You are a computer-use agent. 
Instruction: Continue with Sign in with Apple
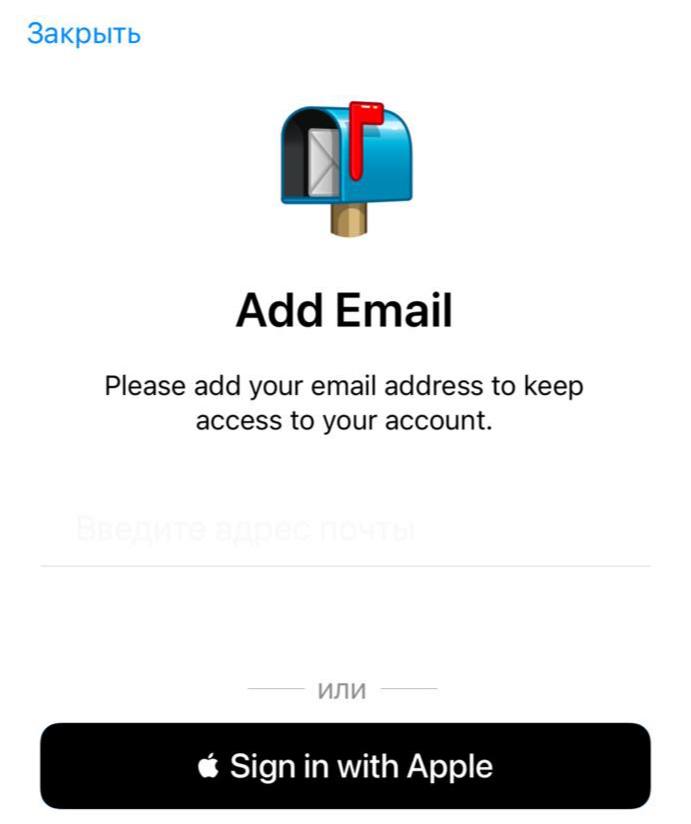point(345,766)
